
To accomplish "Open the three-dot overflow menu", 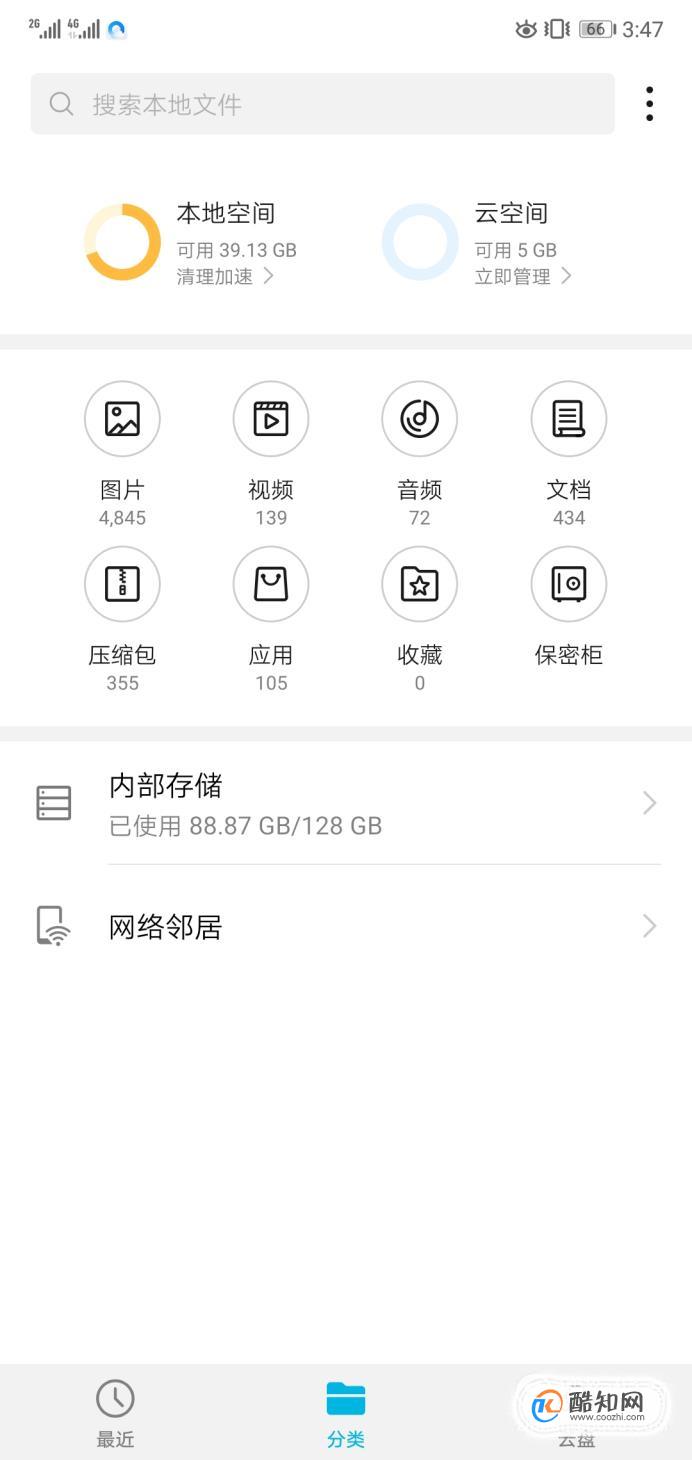I will pyautogui.click(x=650, y=104).
